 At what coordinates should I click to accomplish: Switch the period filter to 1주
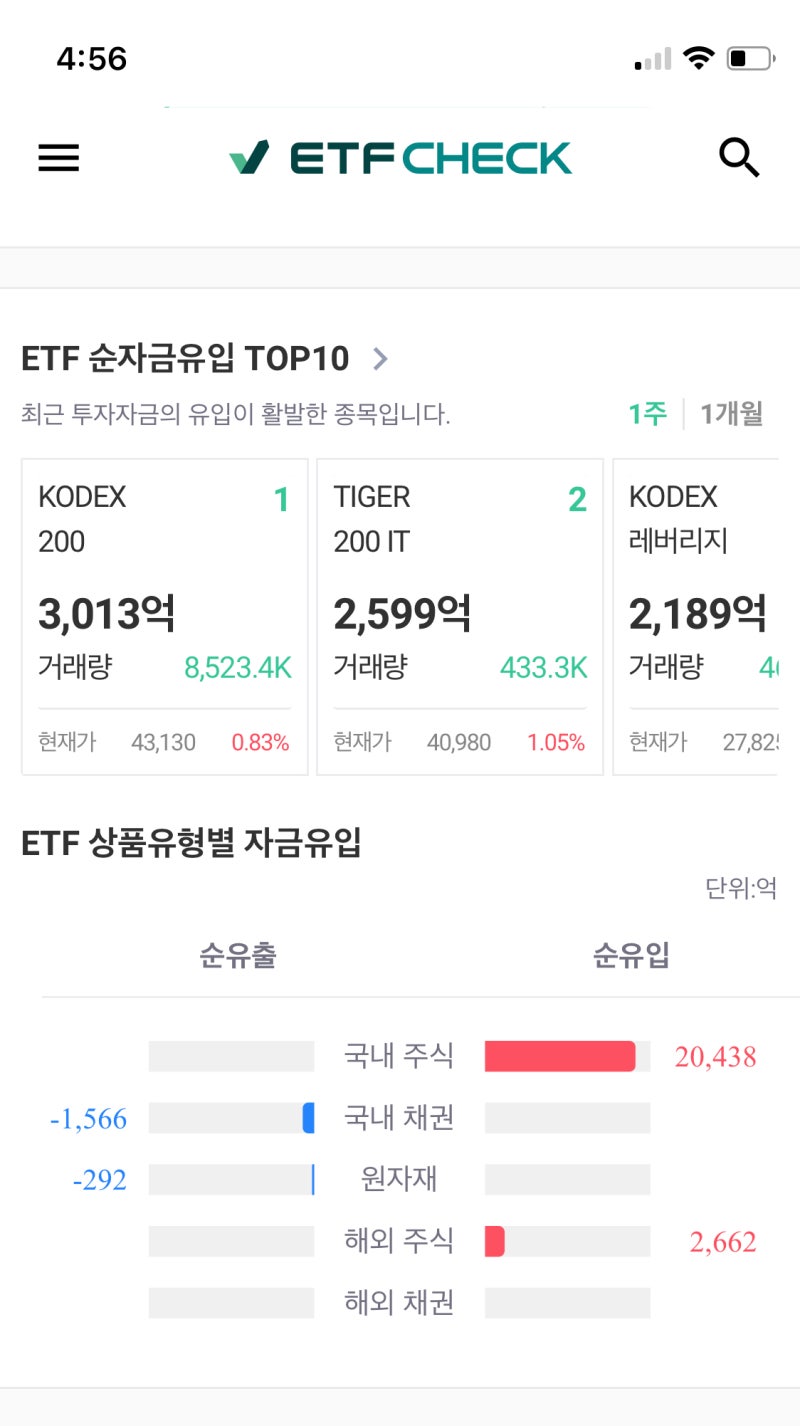[x=648, y=415]
